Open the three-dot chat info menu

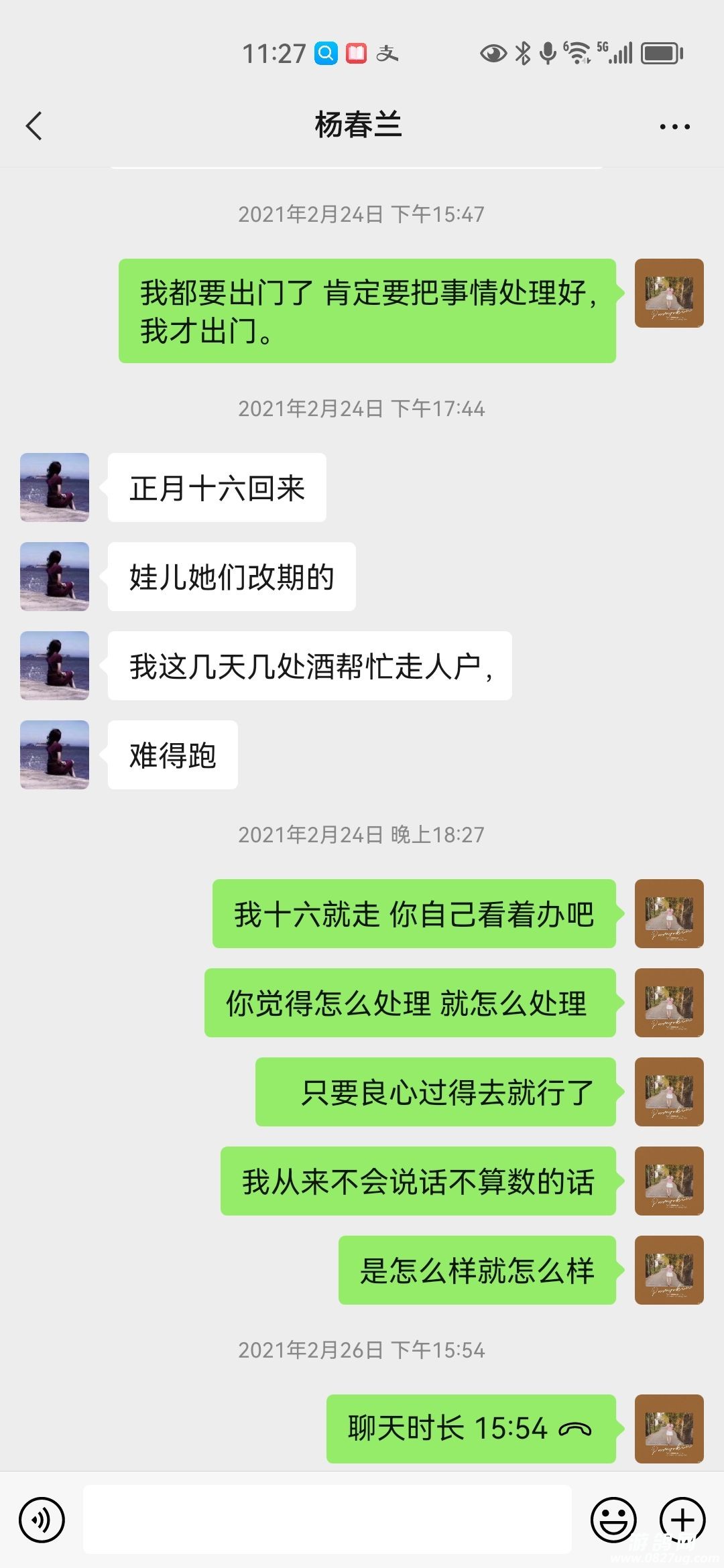(x=674, y=126)
